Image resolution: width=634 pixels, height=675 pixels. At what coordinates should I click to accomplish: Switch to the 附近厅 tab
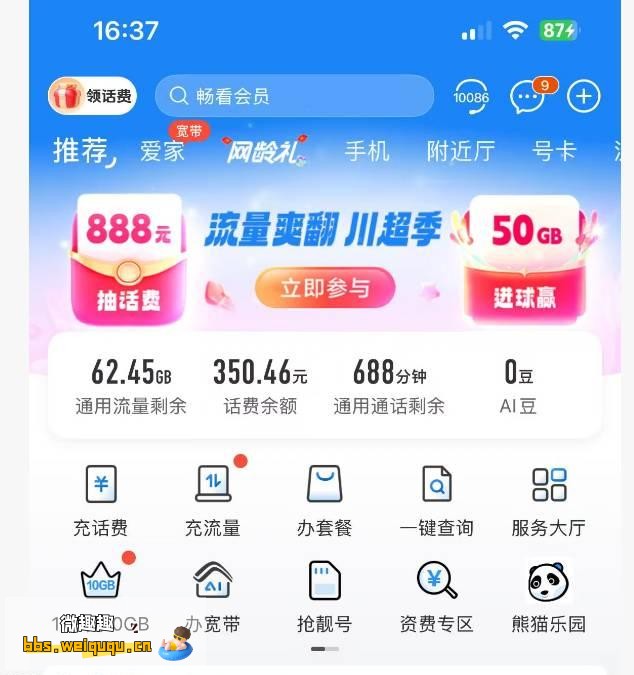(x=460, y=151)
